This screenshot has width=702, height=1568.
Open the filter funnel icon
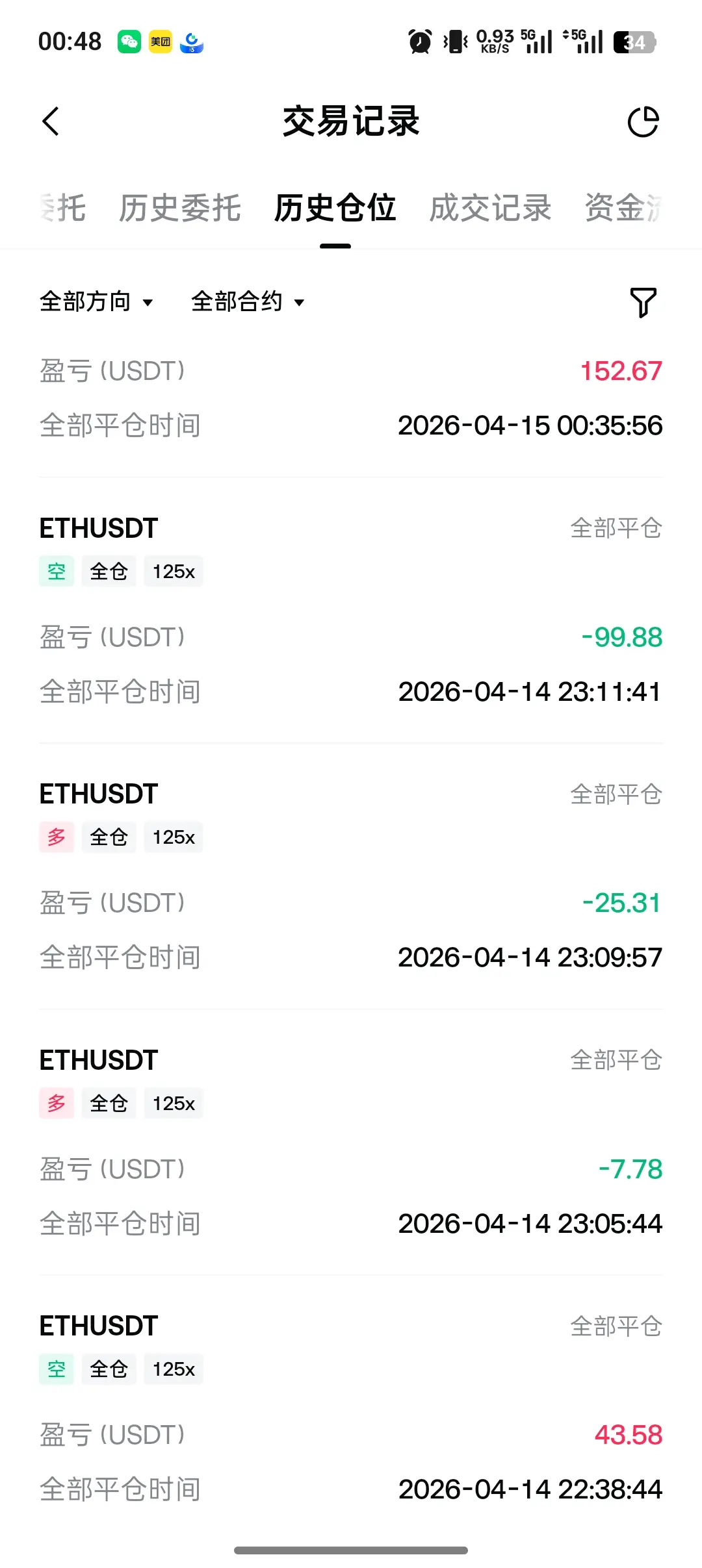pyautogui.click(x=643, y=302)
